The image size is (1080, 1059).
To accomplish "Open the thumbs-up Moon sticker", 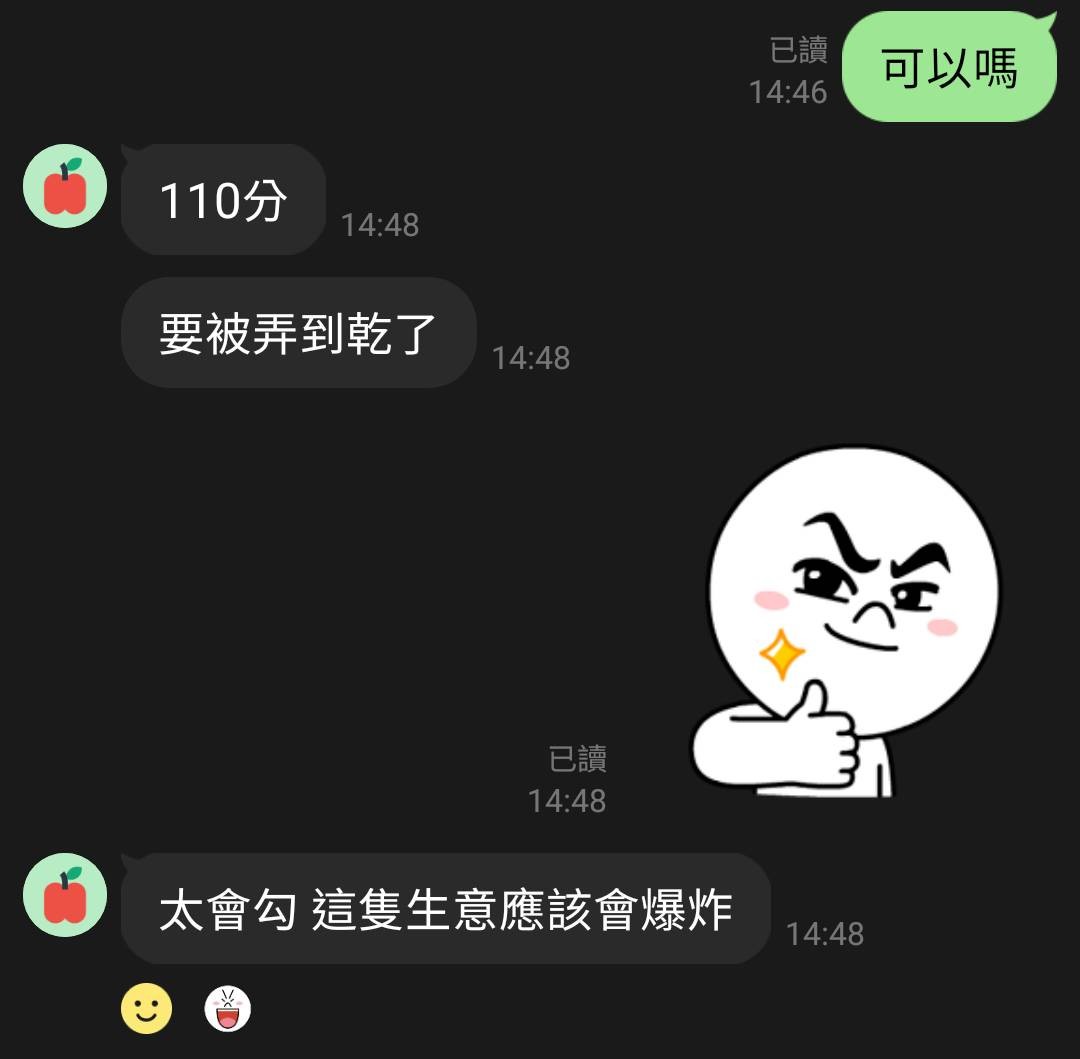I will 846,622.
